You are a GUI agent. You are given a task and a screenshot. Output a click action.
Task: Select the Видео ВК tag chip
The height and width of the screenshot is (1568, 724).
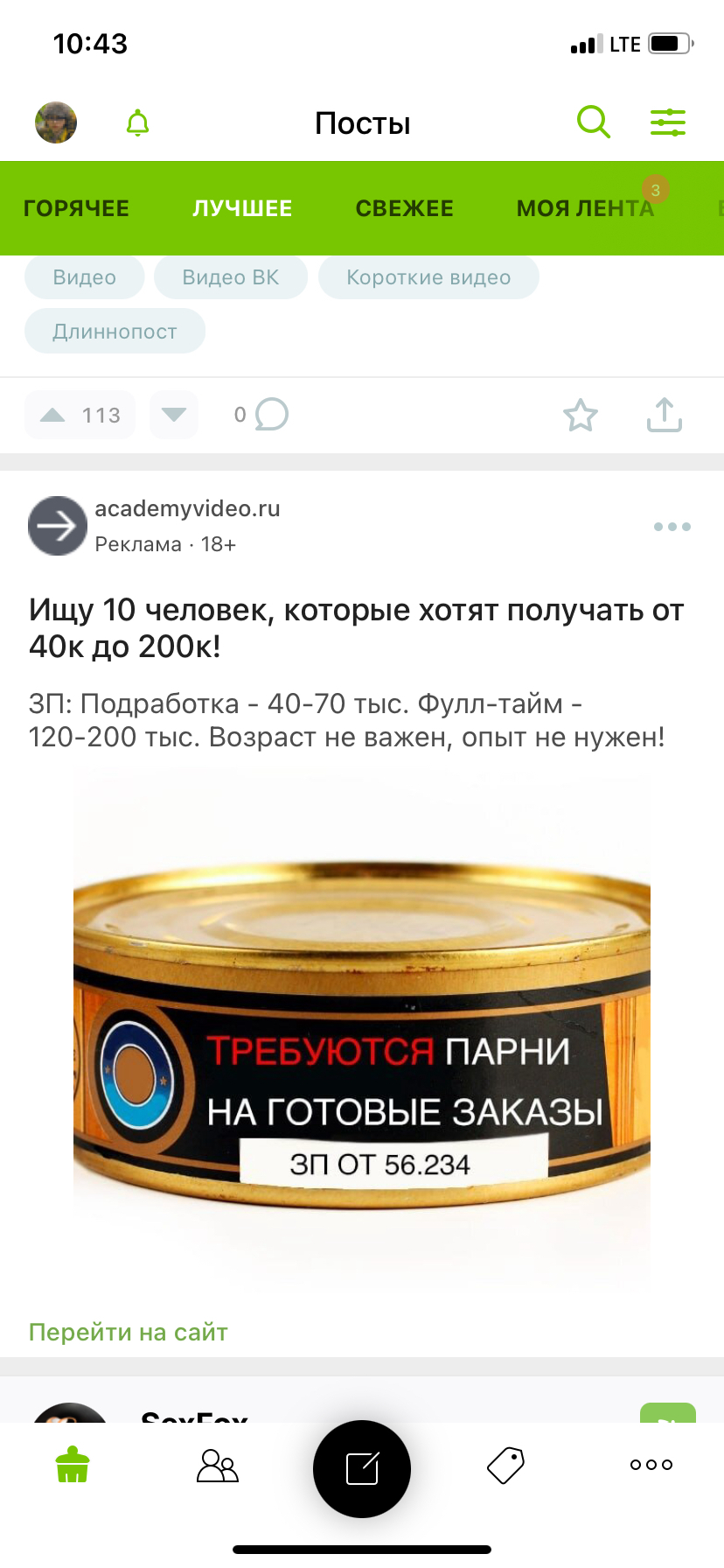(230, 277)
